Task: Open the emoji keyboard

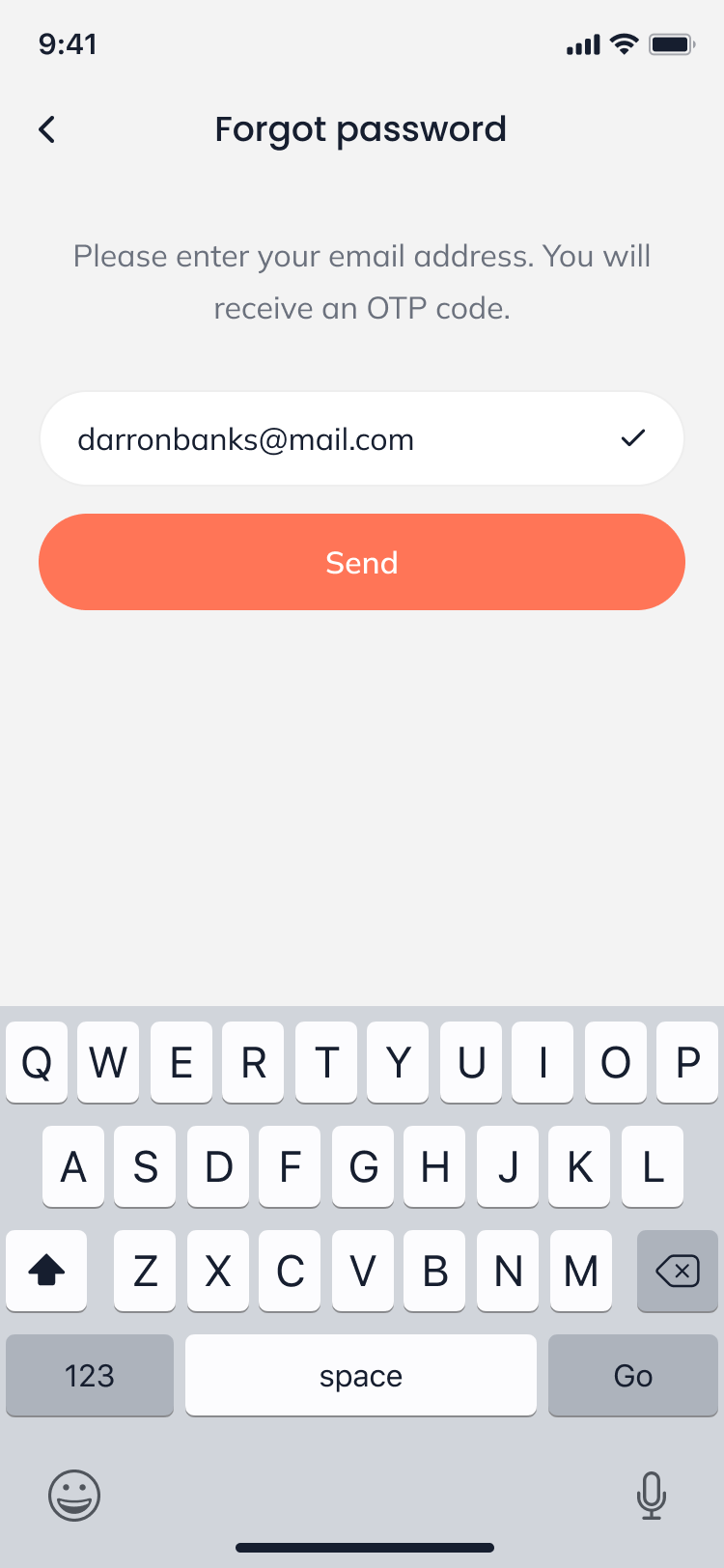Action: [x=74, y=1496]
